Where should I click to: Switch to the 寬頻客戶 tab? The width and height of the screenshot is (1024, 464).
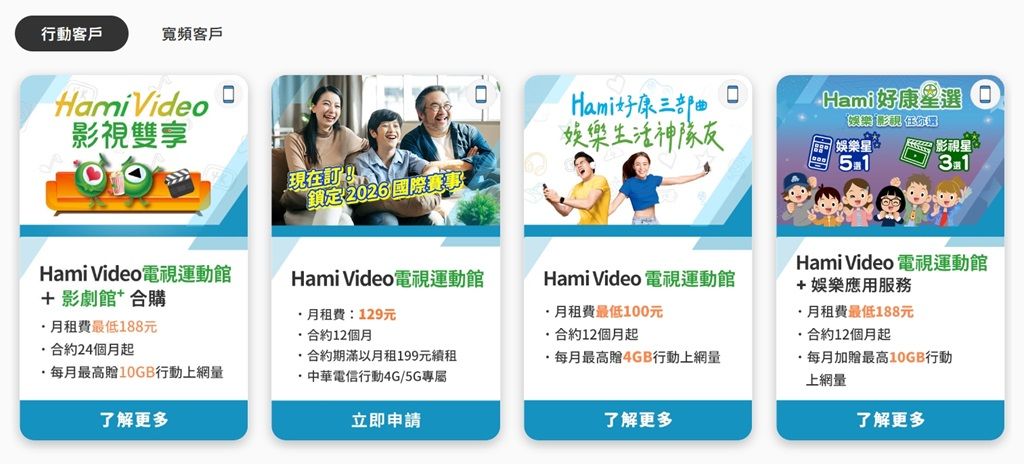(192, 33)
